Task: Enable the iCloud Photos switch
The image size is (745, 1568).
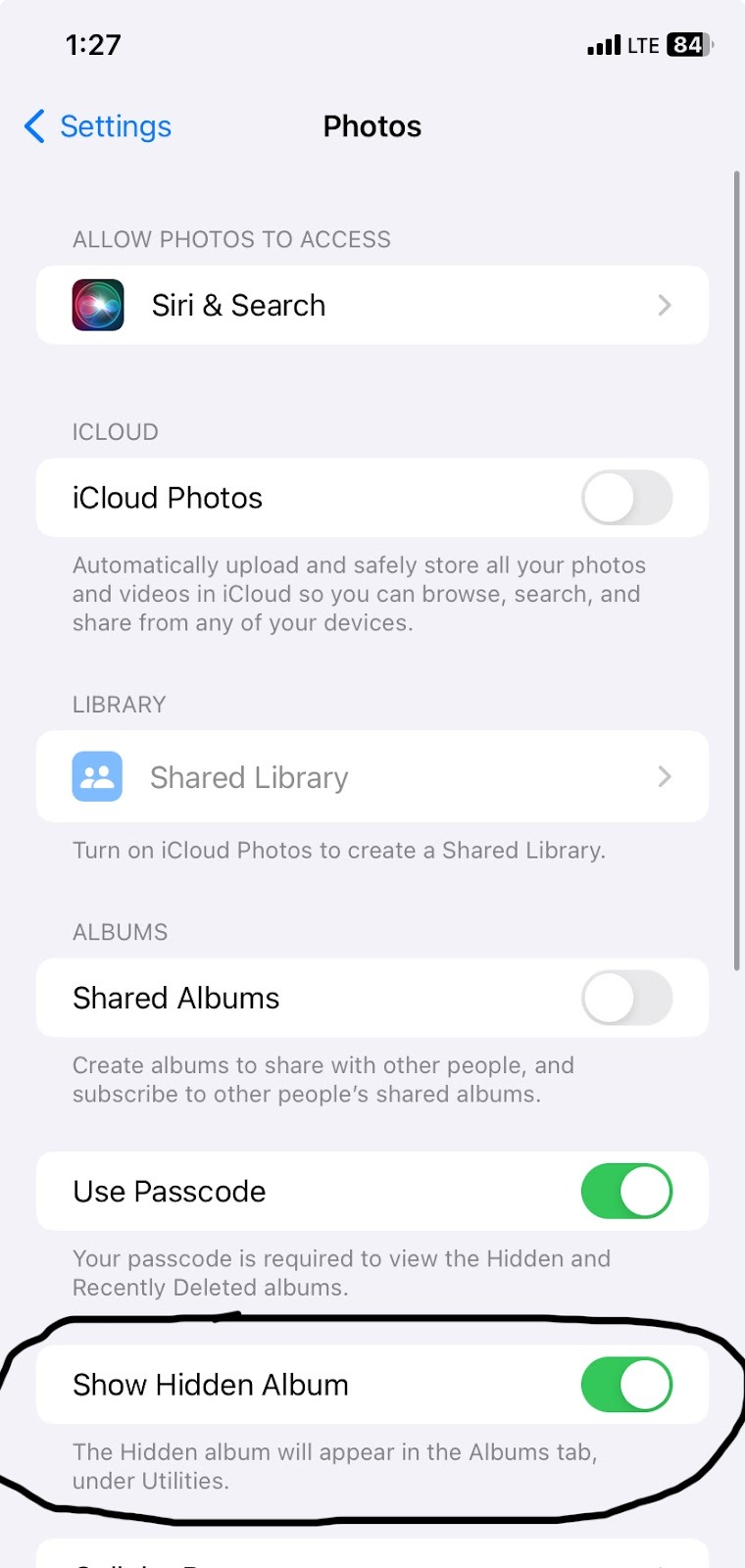Action: pyautogui.click(x=626, y=498)
